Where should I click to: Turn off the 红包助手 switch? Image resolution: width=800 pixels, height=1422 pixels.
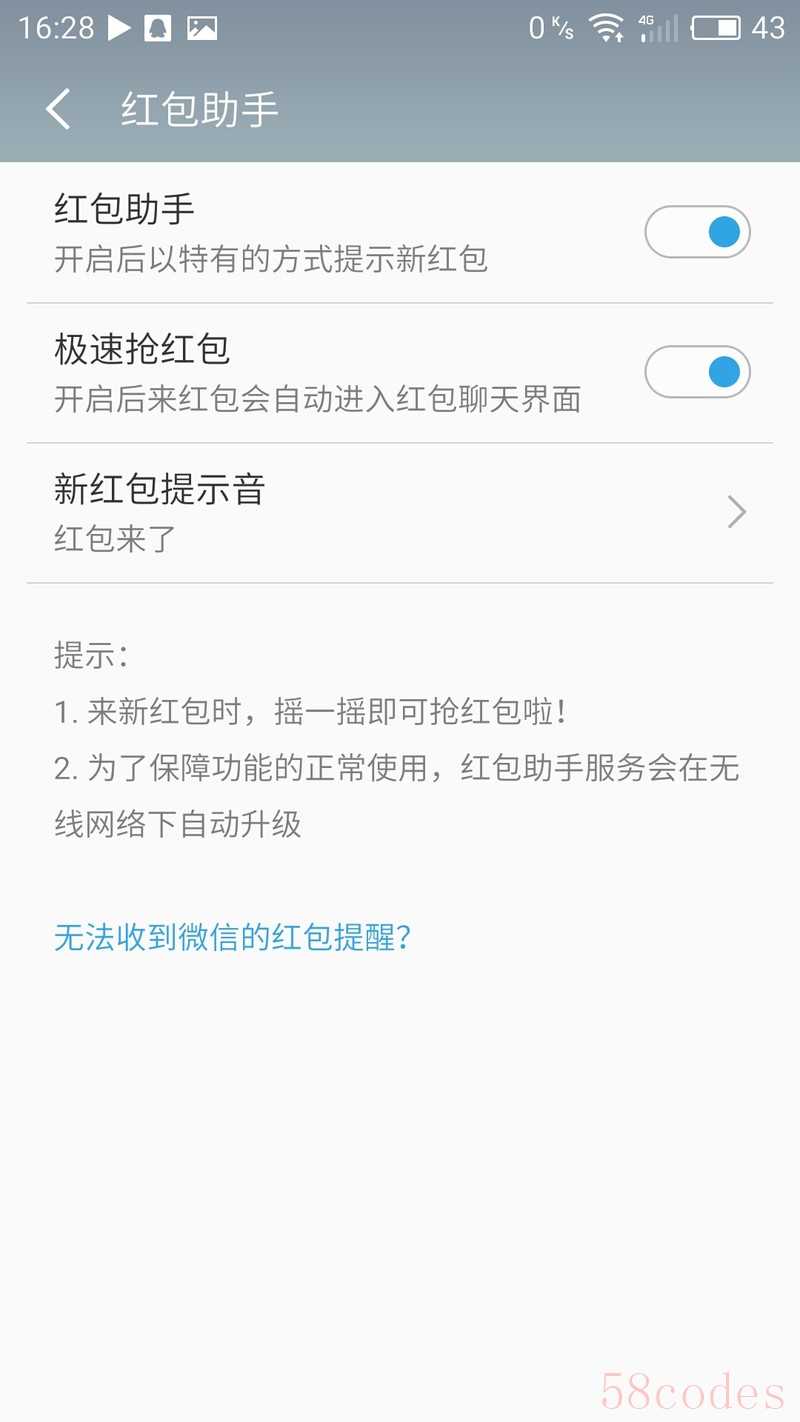click(x=697, y=232)
